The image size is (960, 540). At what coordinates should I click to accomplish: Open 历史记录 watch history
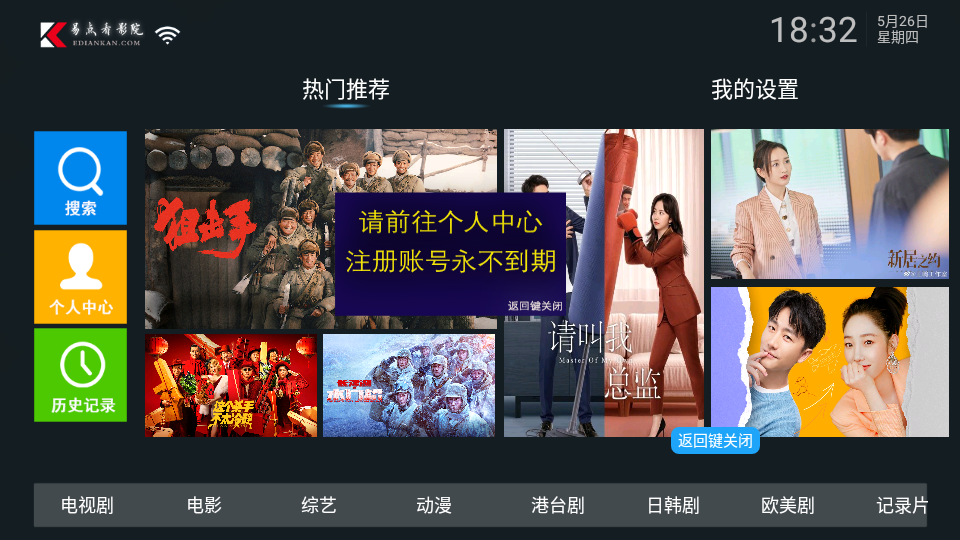(80, 375)
